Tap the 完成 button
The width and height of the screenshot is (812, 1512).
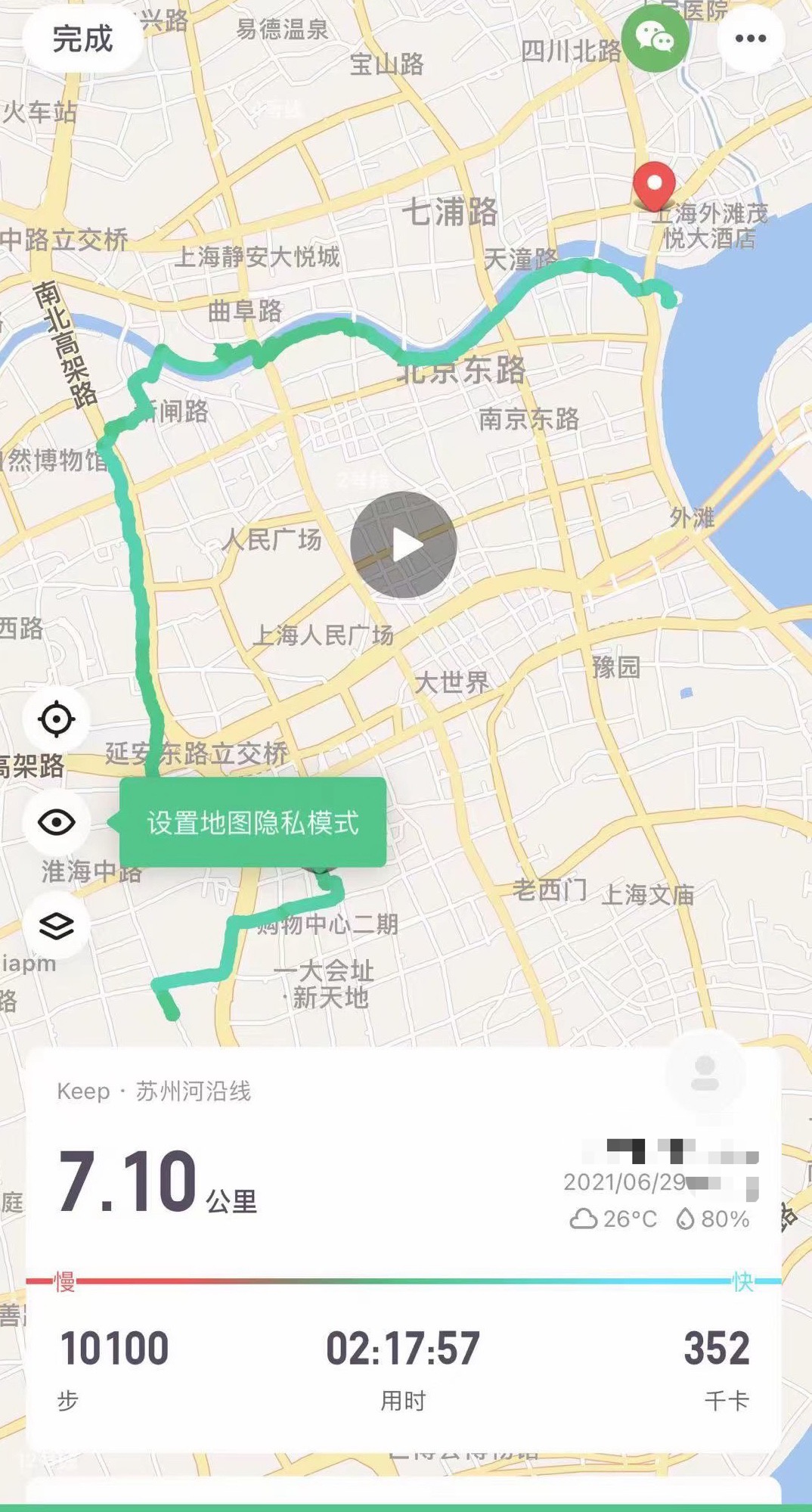coord(82,39)
